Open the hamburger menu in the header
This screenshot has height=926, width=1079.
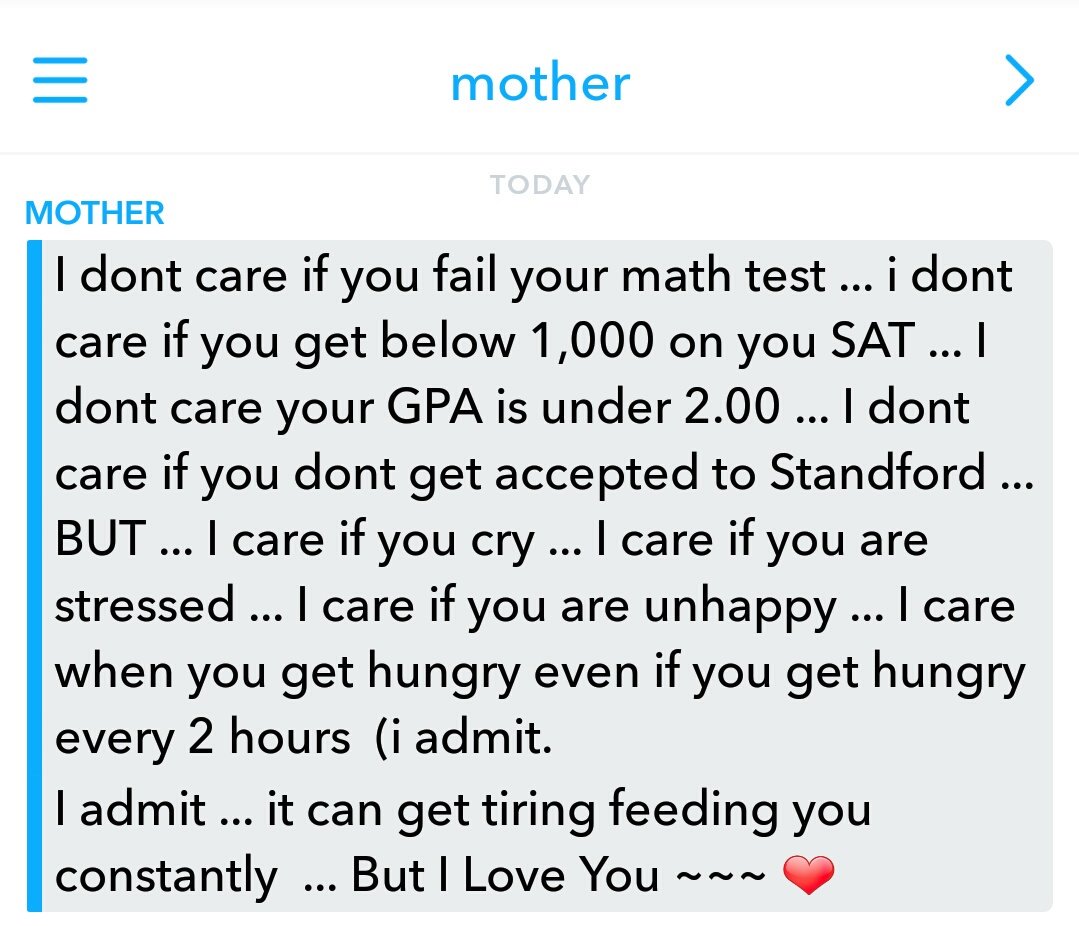60,81
